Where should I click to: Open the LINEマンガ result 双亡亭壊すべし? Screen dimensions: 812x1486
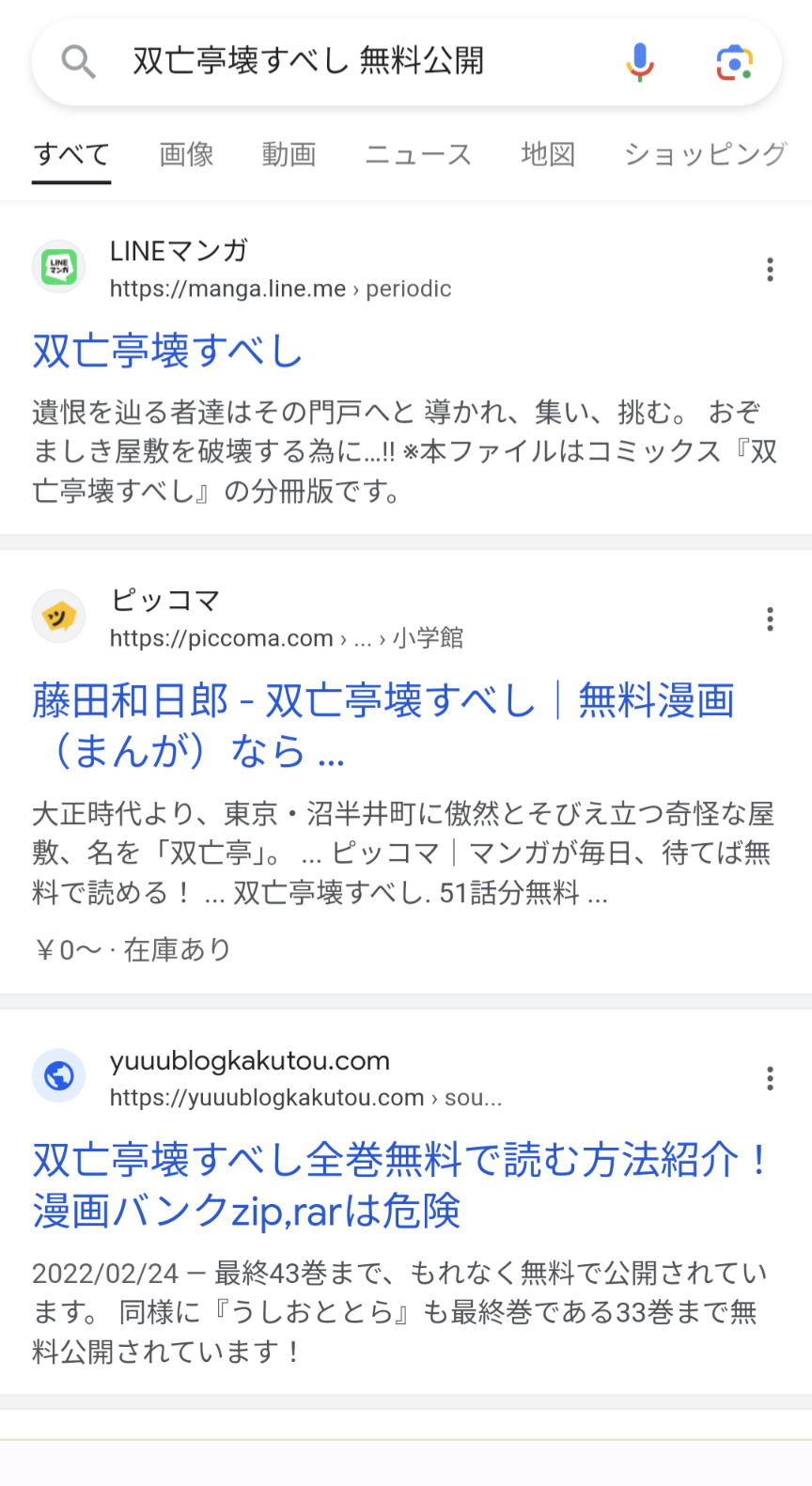pyautogui.click(x=167, y=352)
